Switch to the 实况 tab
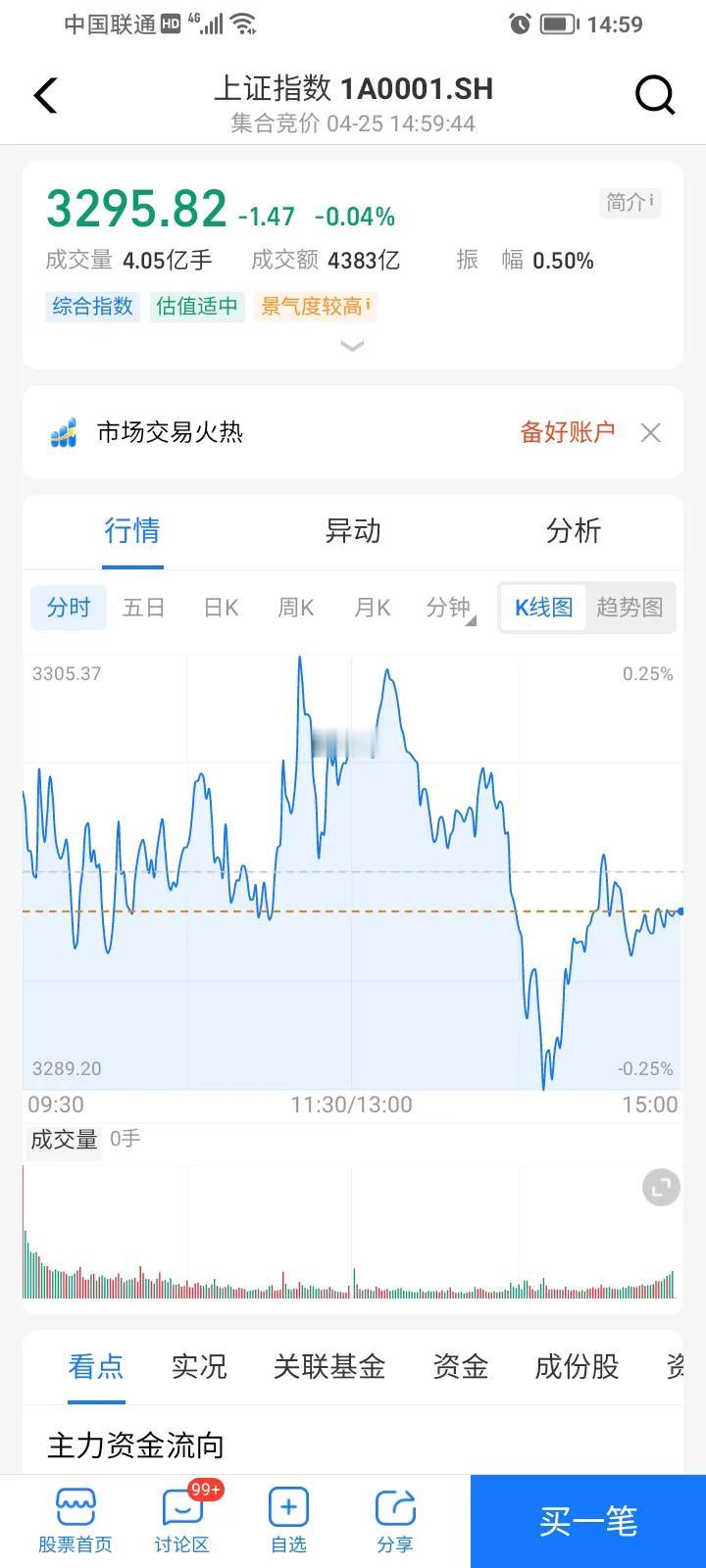This screenshot has height=1568, width=706. point(199,1366)
